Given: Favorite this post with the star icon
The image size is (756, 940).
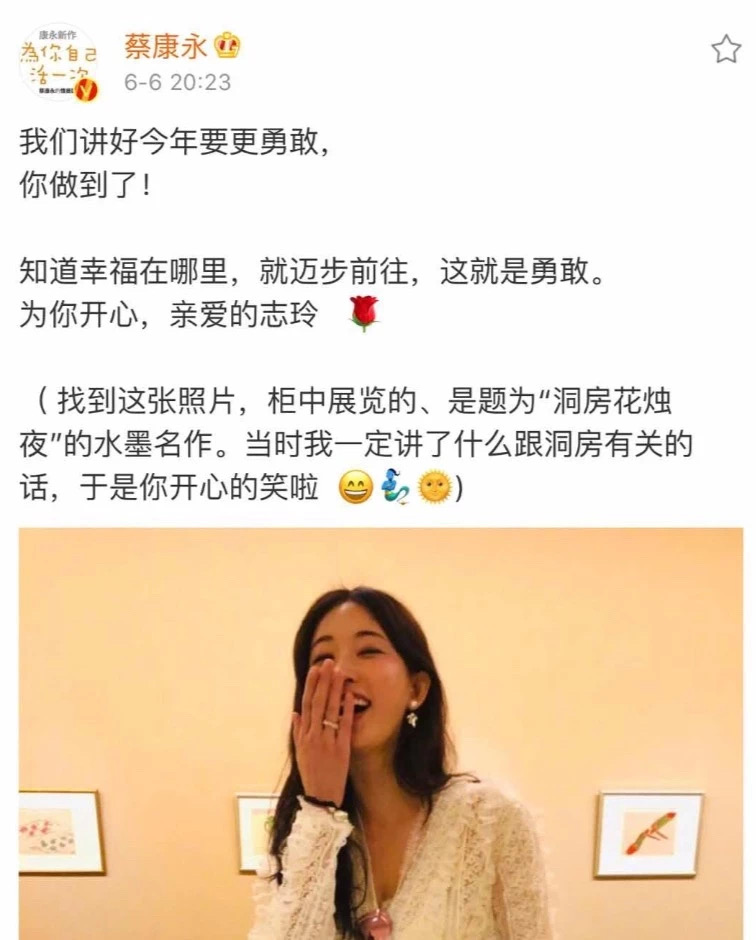Looking at the screenshot, I should 725,49.
